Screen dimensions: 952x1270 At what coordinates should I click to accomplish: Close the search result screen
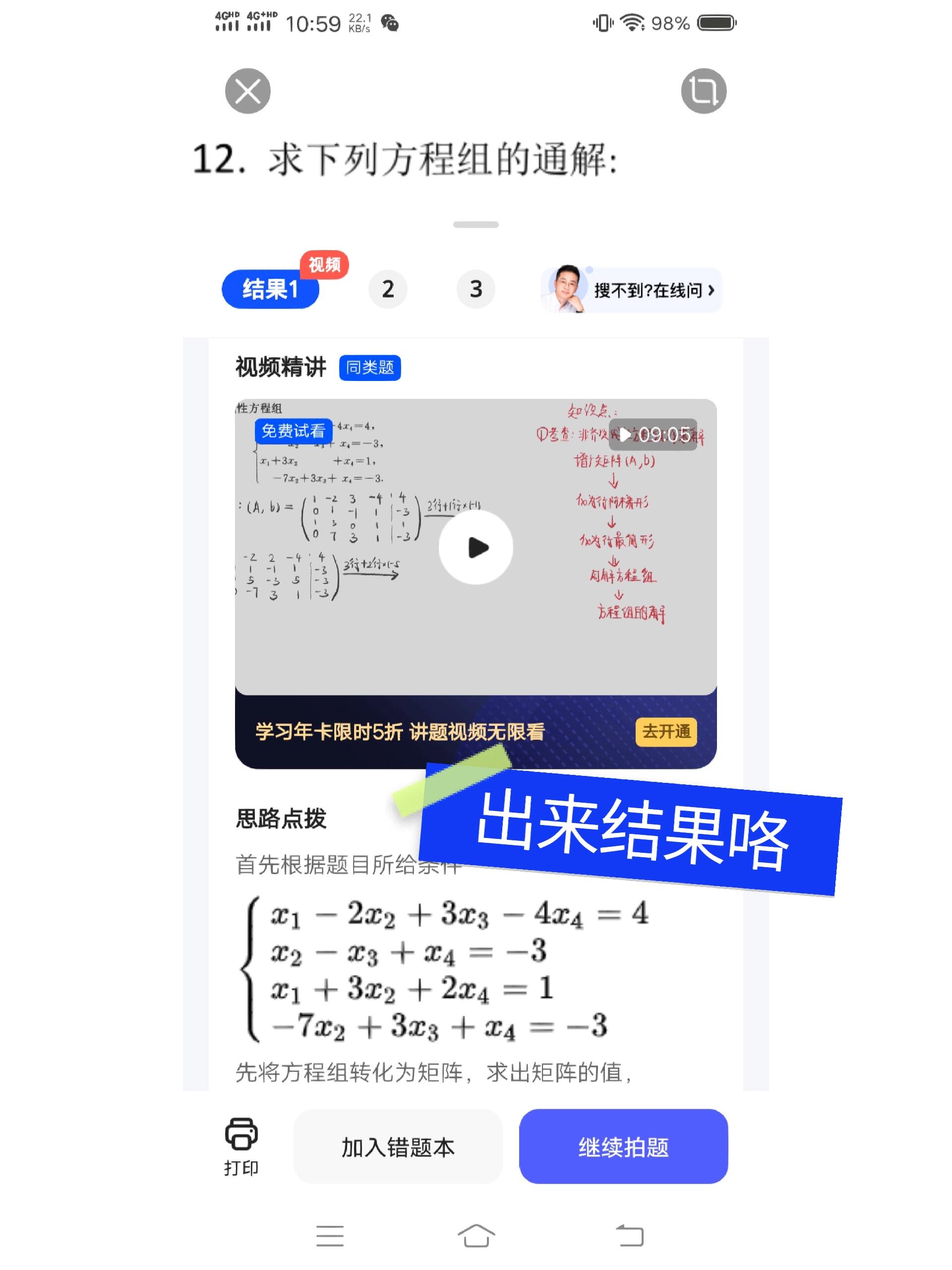point(247,91)
